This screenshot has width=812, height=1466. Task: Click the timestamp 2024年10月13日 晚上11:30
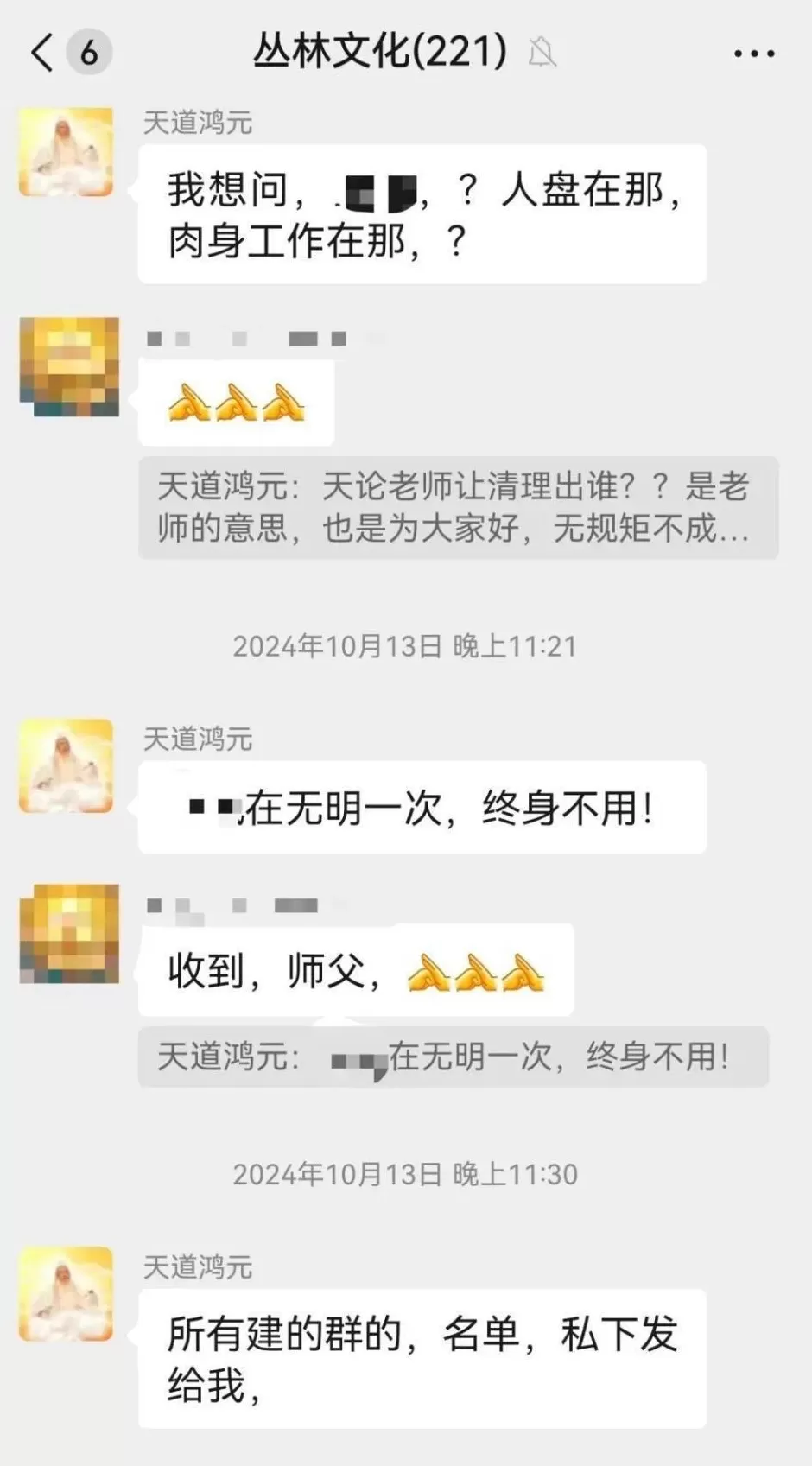point(406,1174)
